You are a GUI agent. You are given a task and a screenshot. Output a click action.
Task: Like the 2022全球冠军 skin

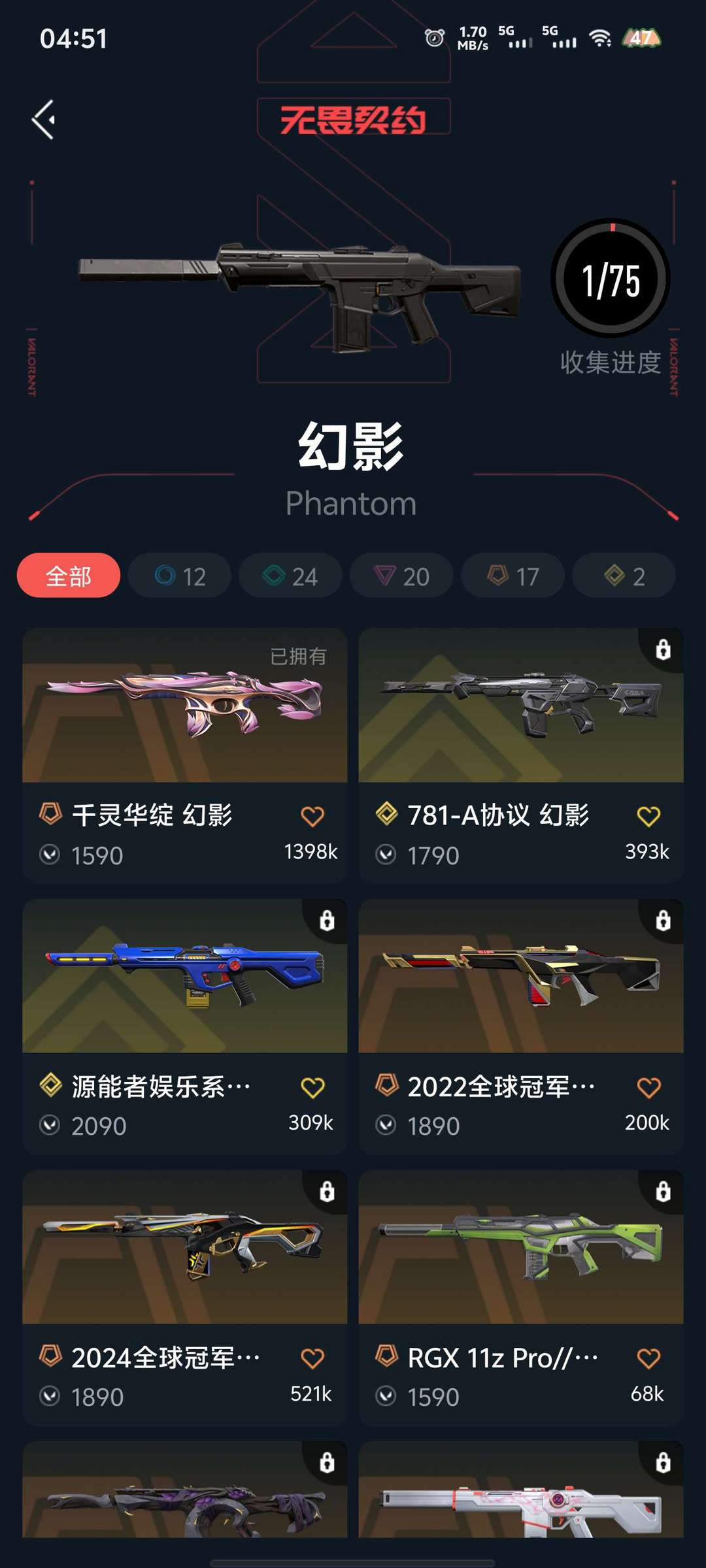coord(648,1088)
